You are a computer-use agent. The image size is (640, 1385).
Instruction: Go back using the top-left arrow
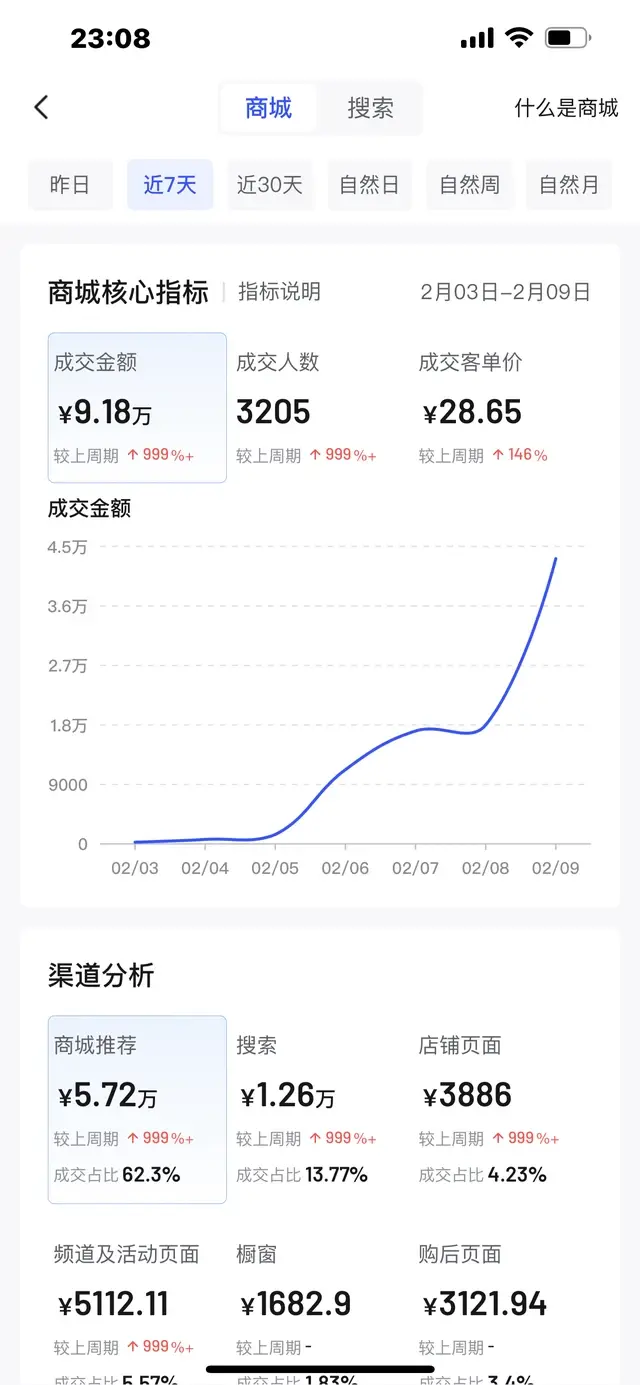[x=41, y=107]
